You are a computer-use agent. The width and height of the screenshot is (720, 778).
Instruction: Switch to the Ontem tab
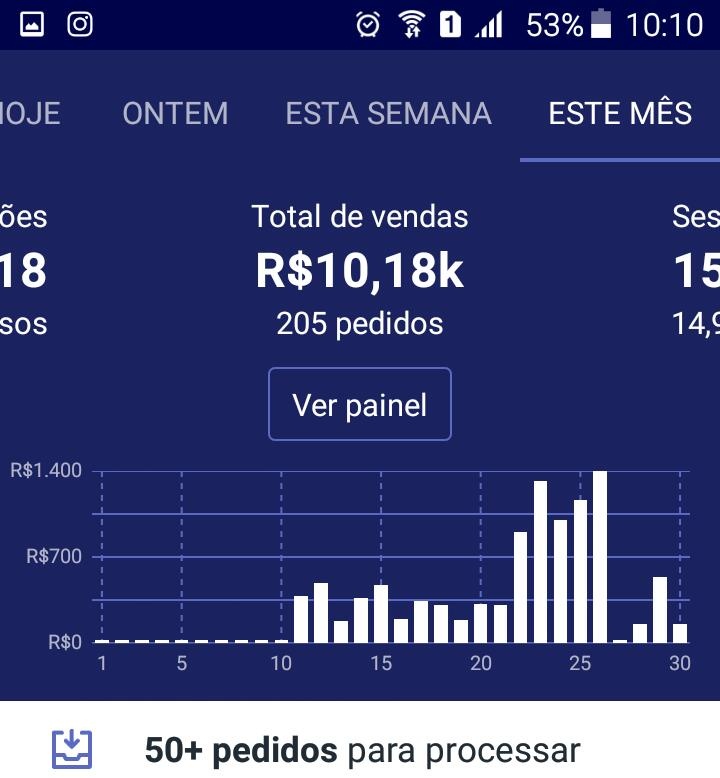click(175, 113)
